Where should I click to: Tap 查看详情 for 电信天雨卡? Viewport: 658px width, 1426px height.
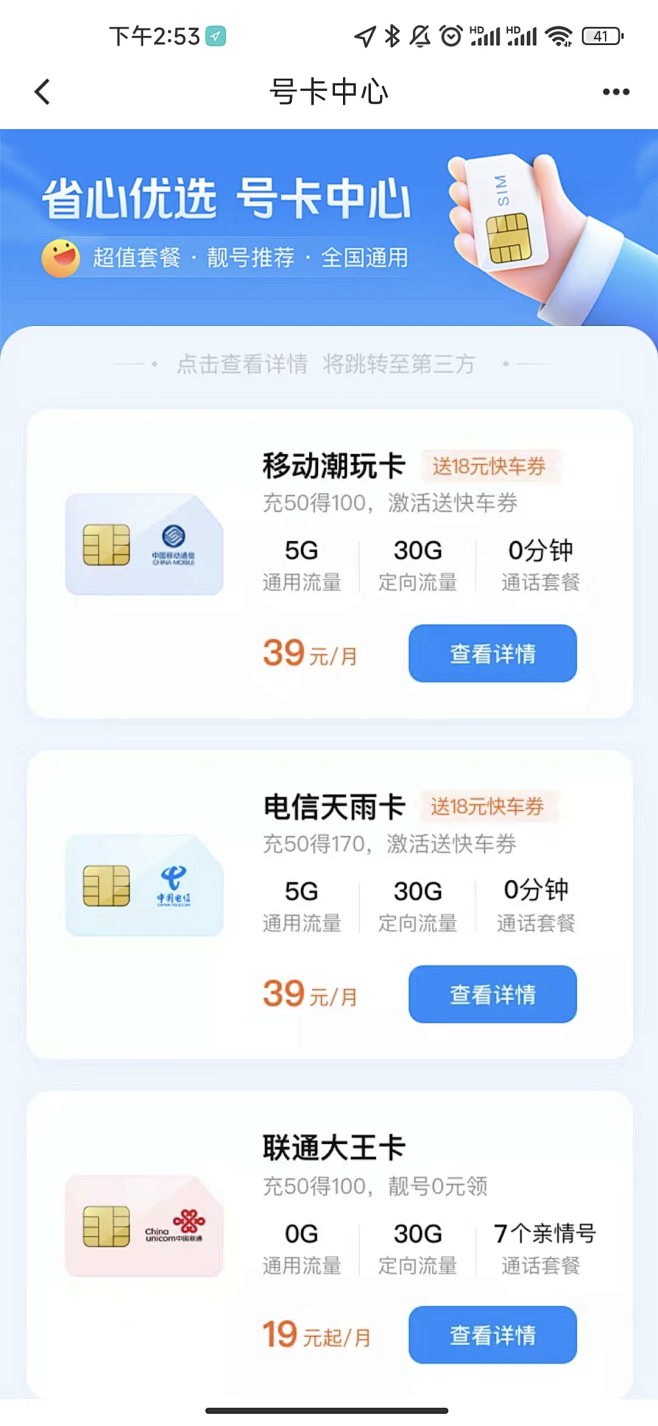point(492,994)
